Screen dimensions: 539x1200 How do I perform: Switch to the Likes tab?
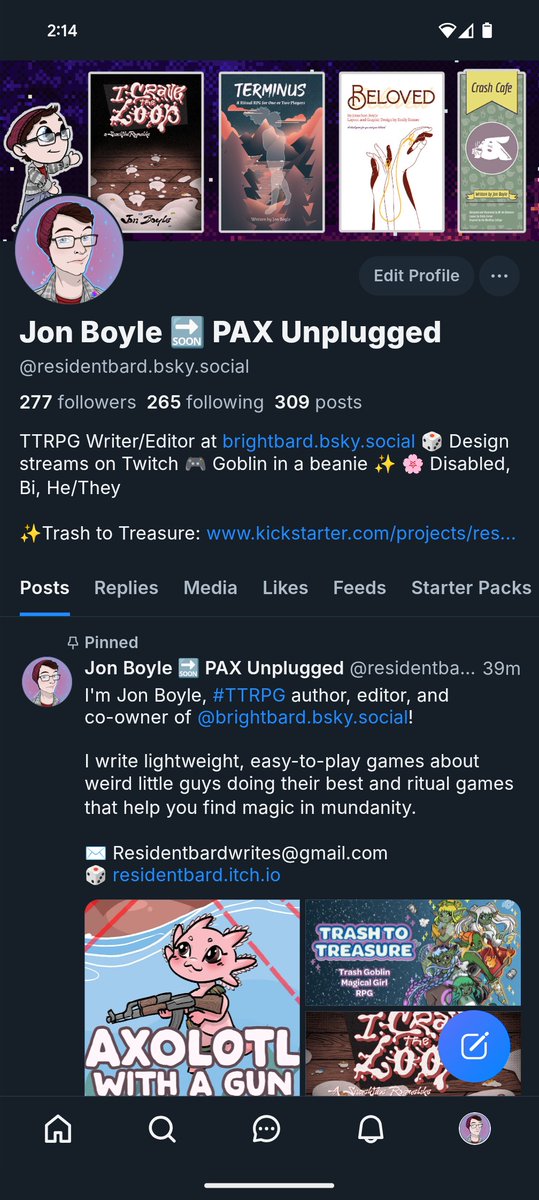coord(285,588)
